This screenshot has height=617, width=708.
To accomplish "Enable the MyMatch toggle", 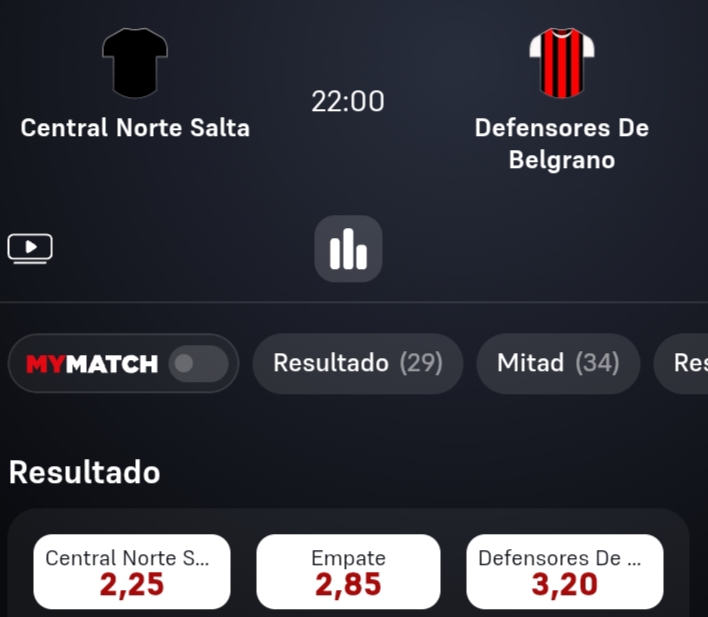I will click(198, 364).
